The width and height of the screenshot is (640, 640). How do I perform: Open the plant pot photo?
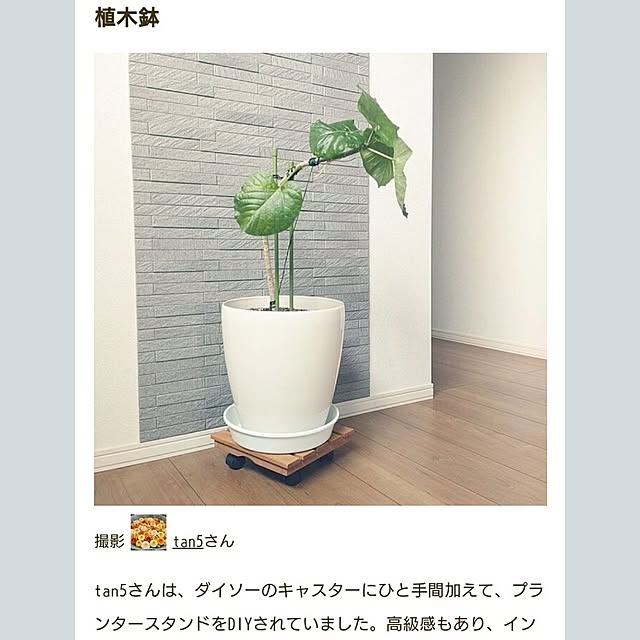click(x=320, y=279)
